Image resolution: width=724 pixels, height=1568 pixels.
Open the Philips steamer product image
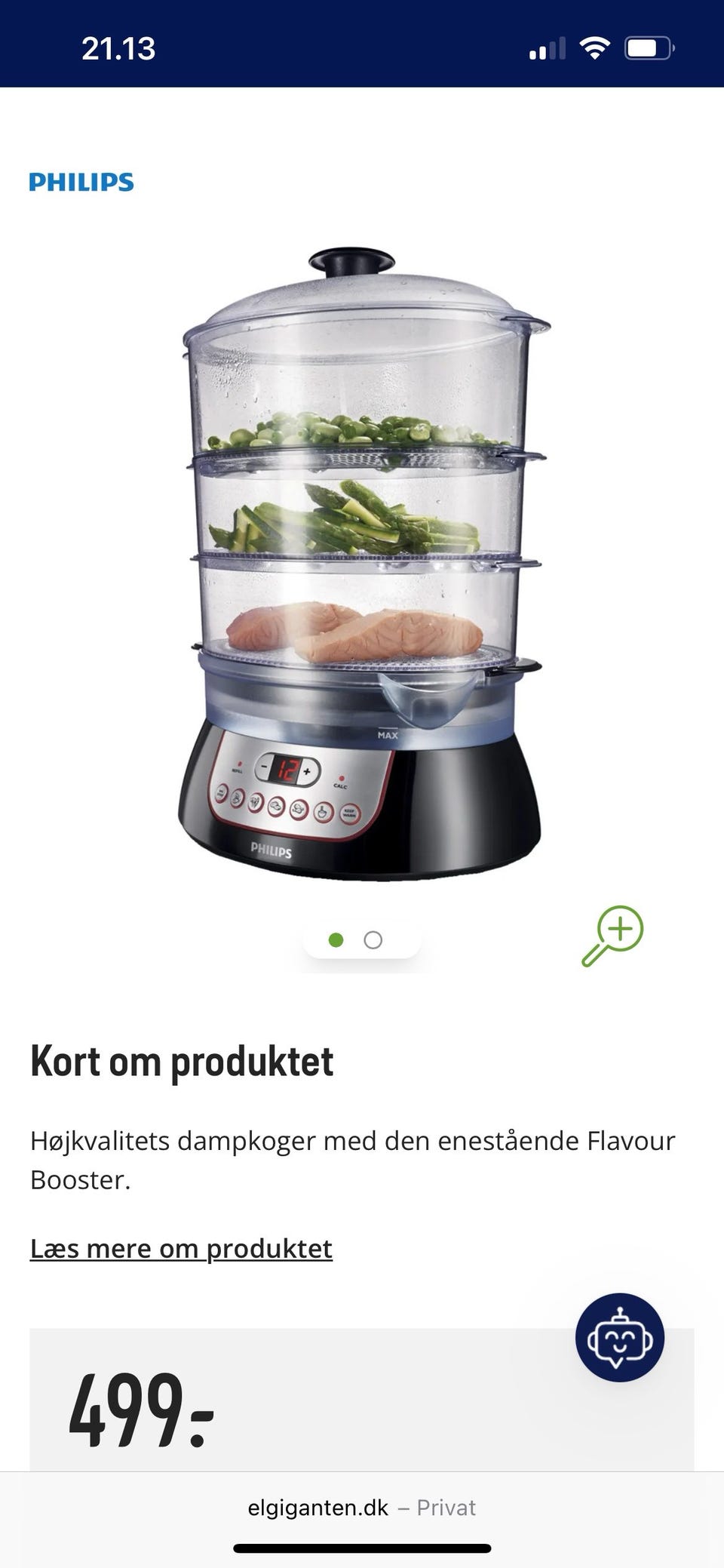(x=362, y=563)
